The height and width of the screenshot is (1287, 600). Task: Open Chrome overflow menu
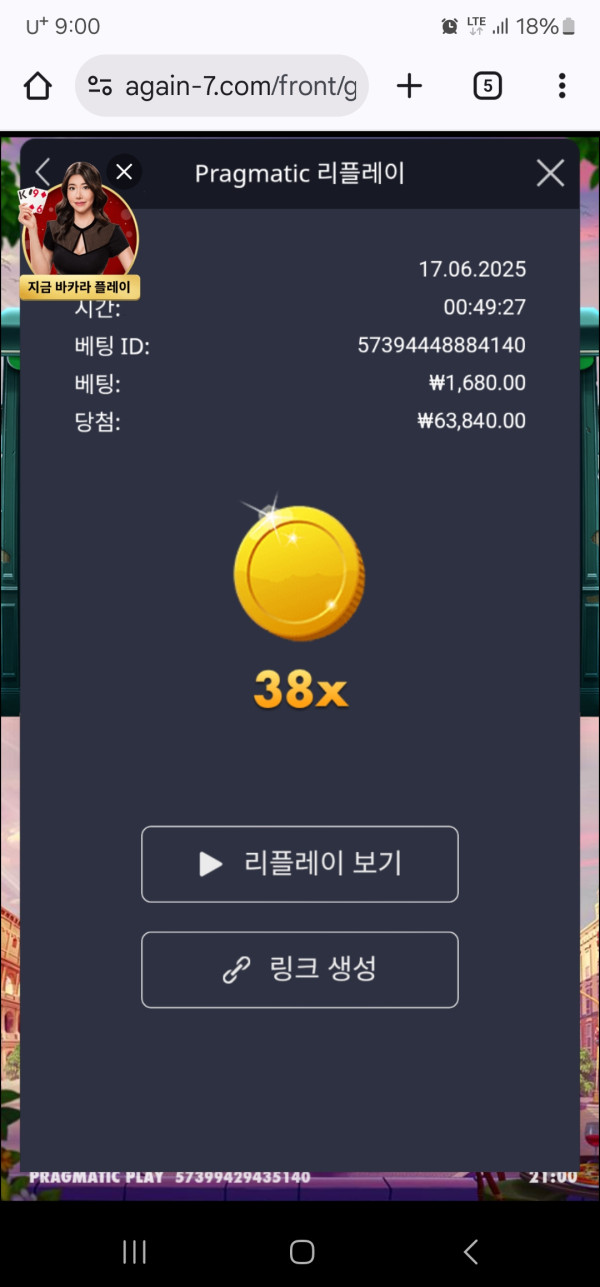[x=562, y=87]
